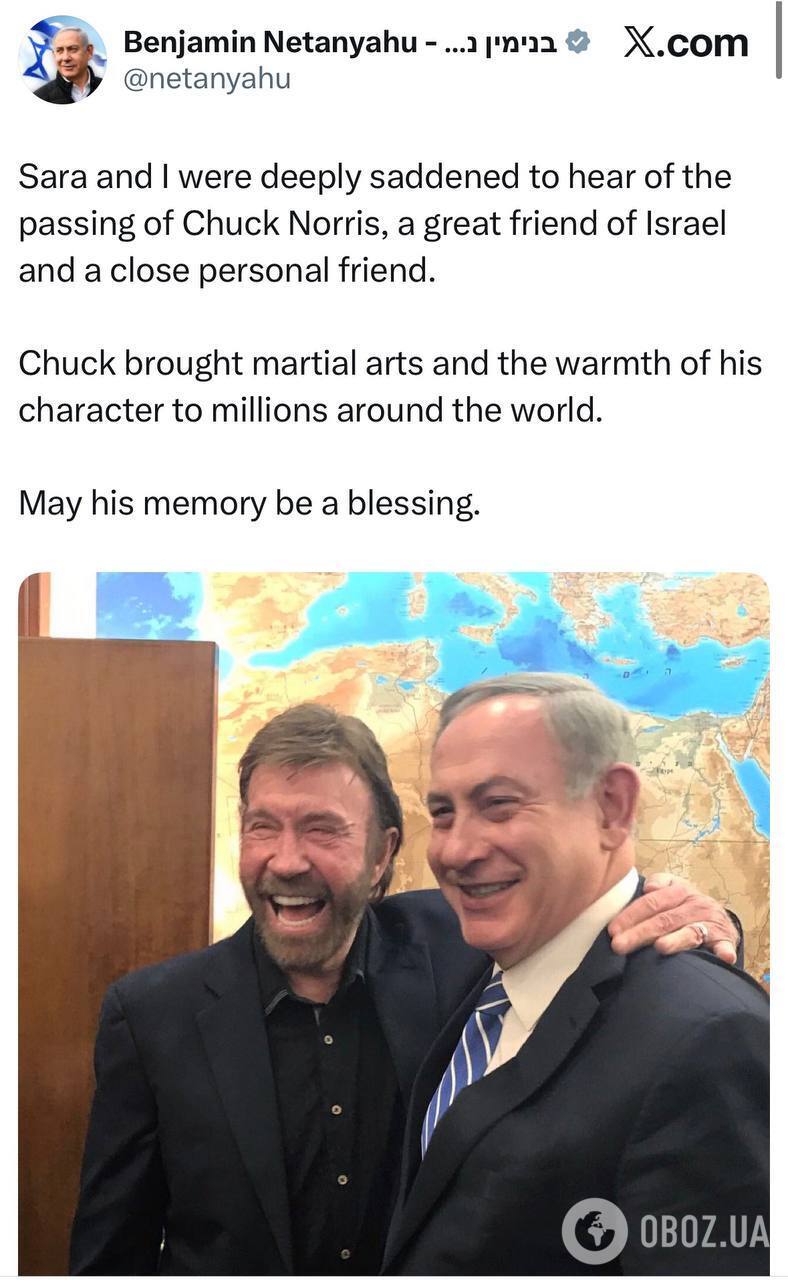Open the attached photo in full view
Screen dimensions: 788x1280
click(394, 920)
